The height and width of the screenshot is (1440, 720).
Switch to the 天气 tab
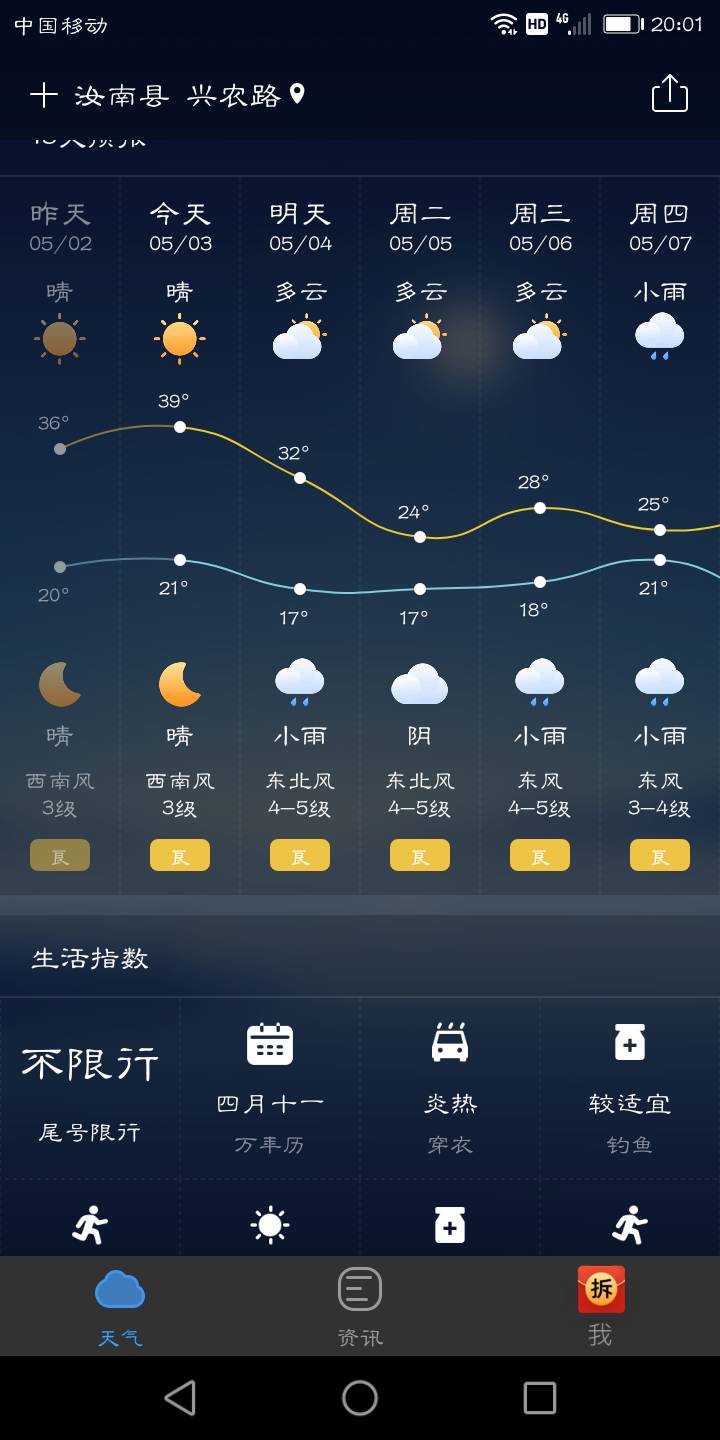(x=120, y=1306)
